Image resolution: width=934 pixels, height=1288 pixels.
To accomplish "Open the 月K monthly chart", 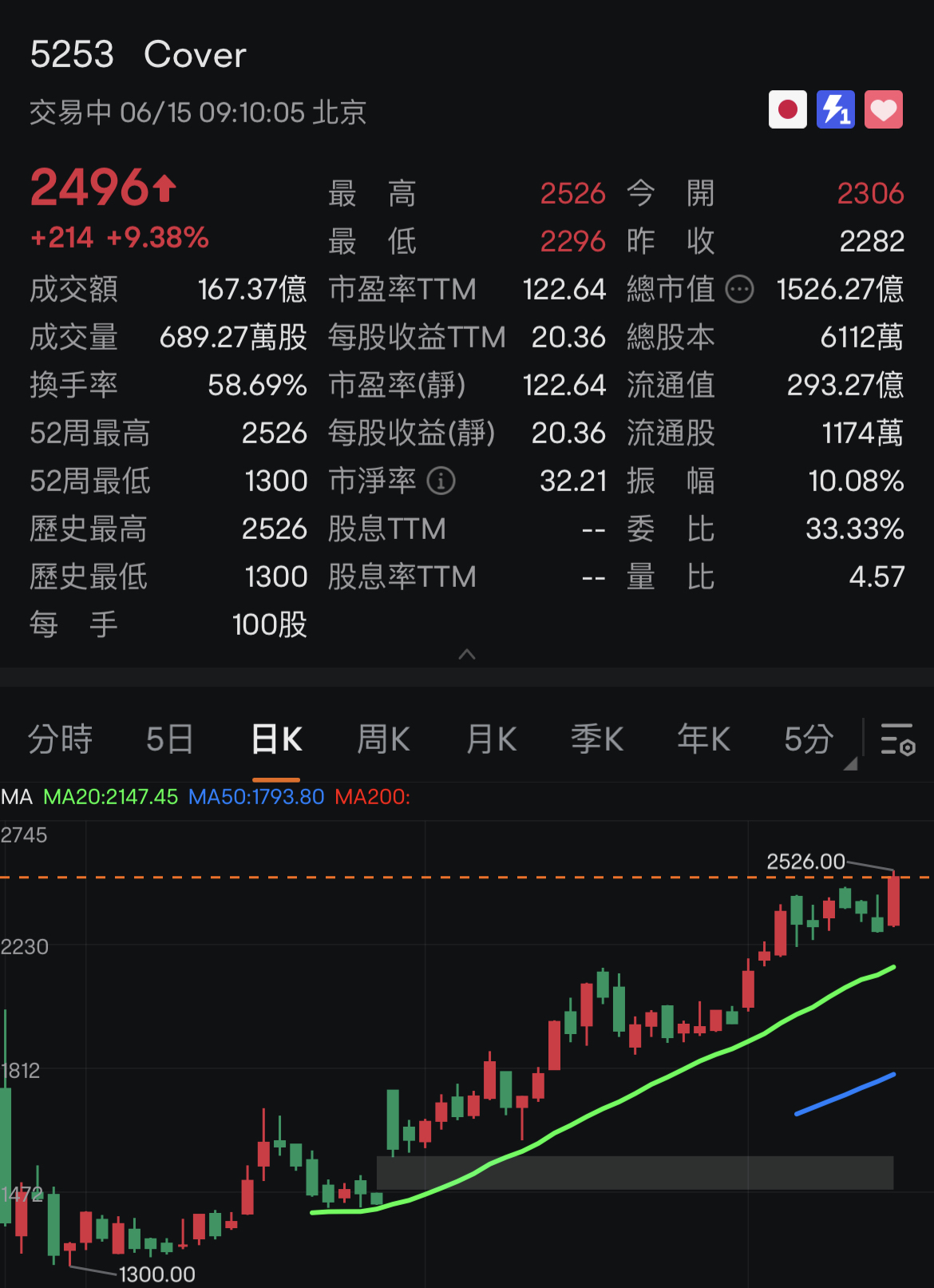I will click(491, 739).
